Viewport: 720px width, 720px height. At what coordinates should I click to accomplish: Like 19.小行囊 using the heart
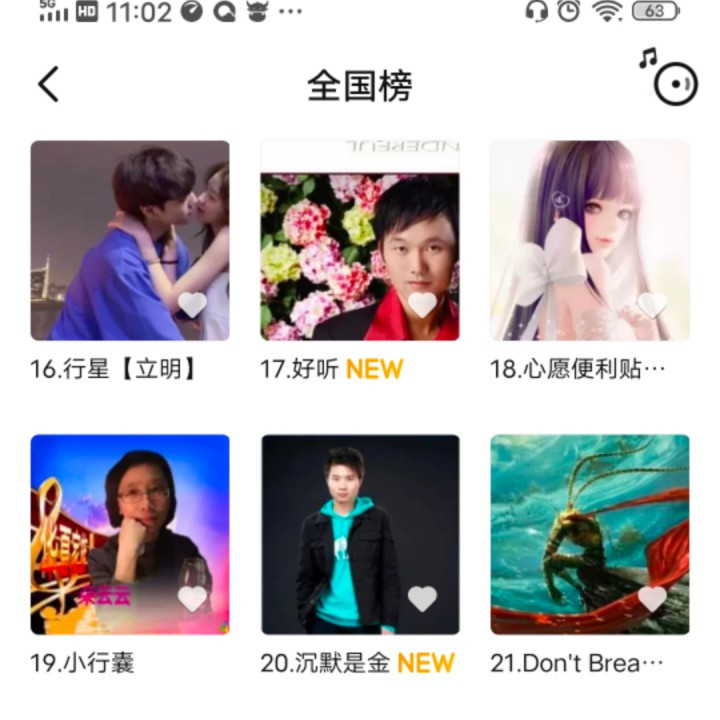tap(192, 599)
